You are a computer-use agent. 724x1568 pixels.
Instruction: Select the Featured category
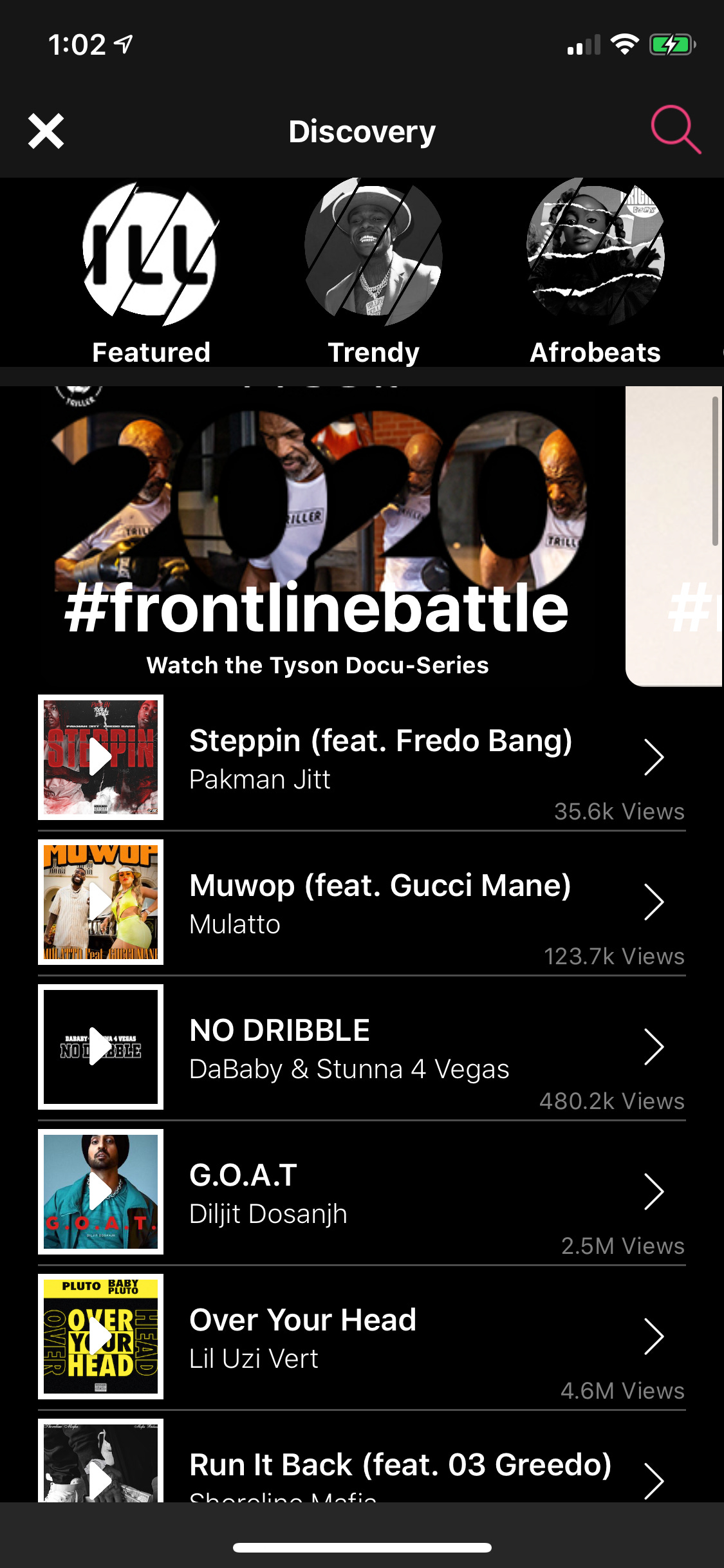click(151, 270)
